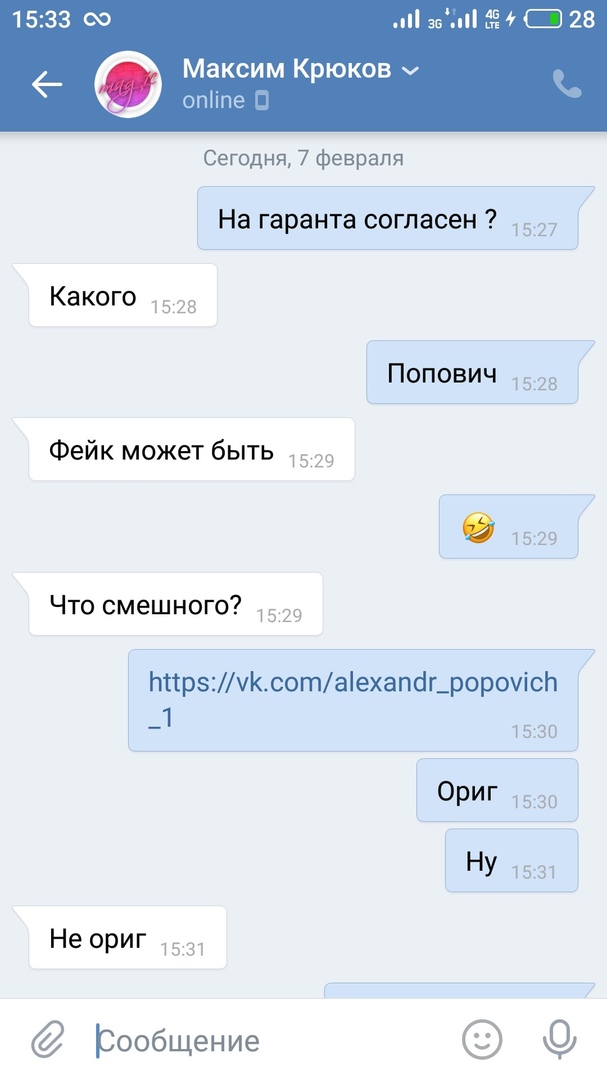
Task: Expand the Максим Крюков chat options dropdown
Action: [x=410, y=70]
